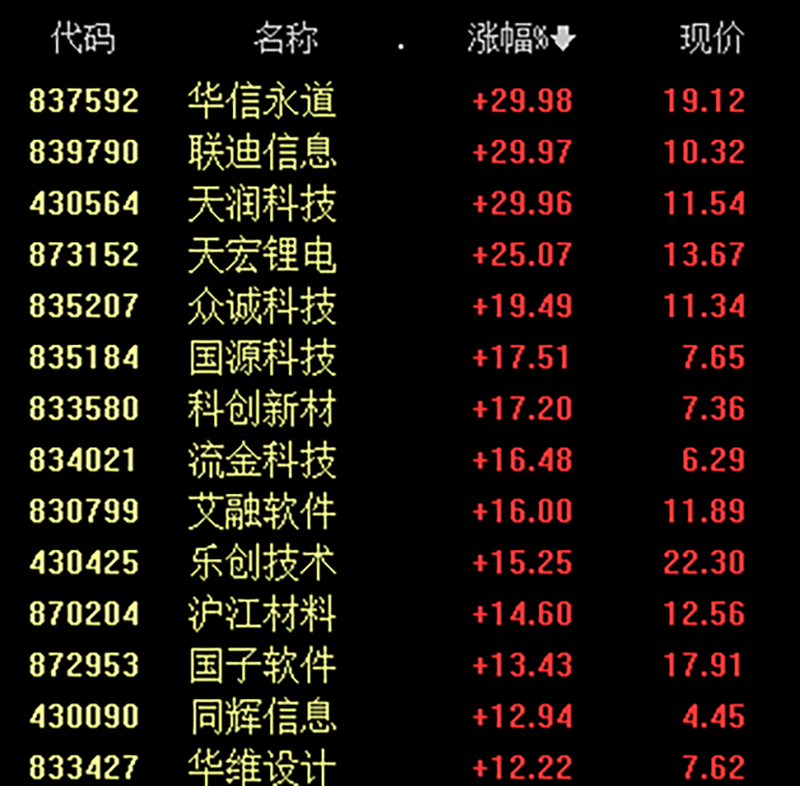The height and width of the screenshot is (786, 800).
Task: Open 众诚科技 quote page
Action: coord(262,306)
